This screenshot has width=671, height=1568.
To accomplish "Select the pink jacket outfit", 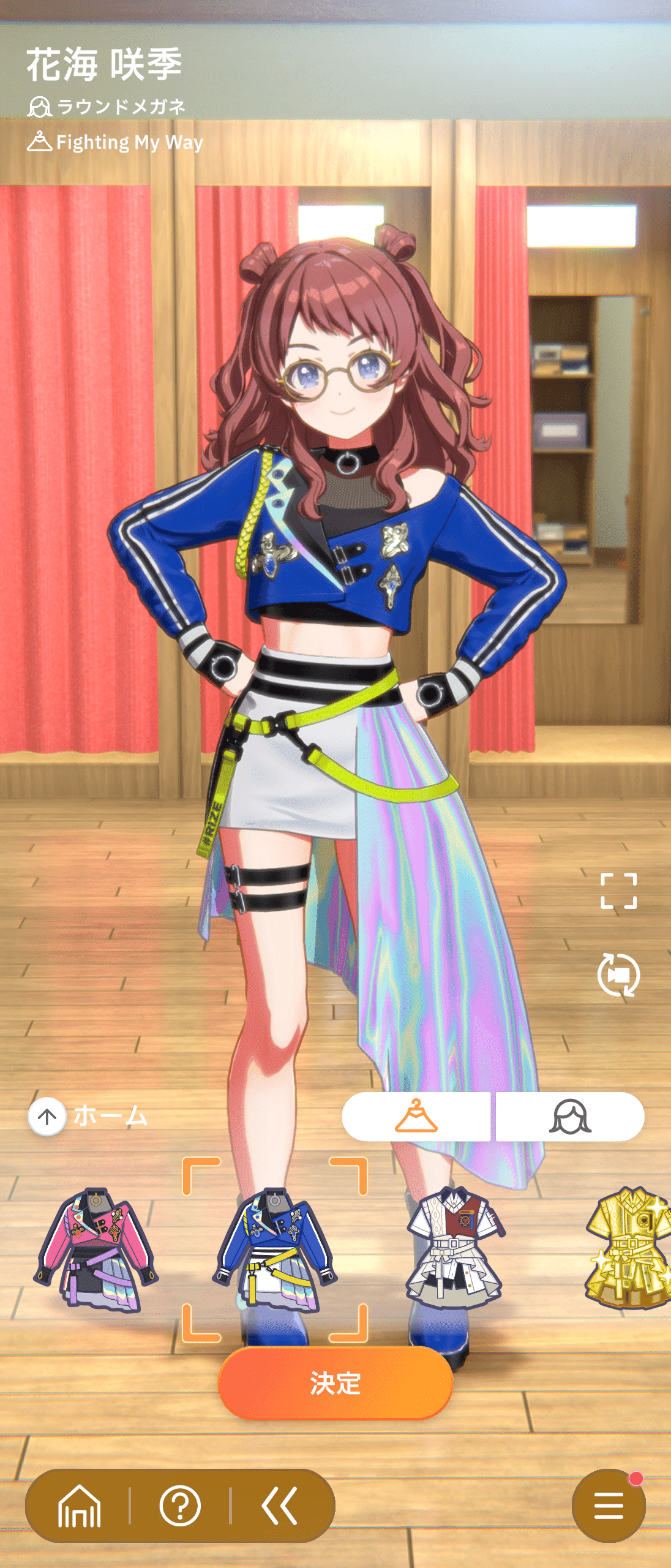I will click(98, 1248).
